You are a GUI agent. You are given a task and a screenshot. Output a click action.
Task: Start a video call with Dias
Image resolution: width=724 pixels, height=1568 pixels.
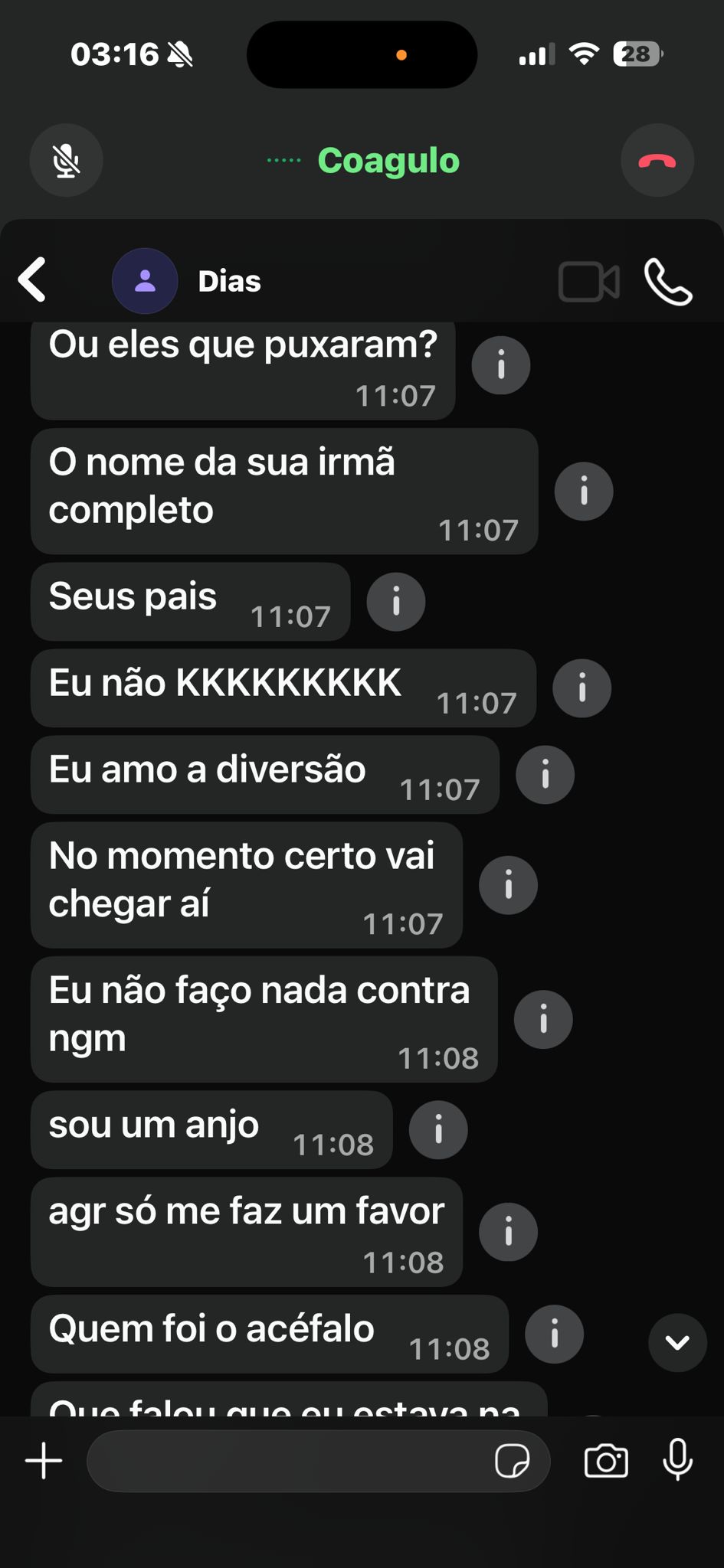(588, 282)
